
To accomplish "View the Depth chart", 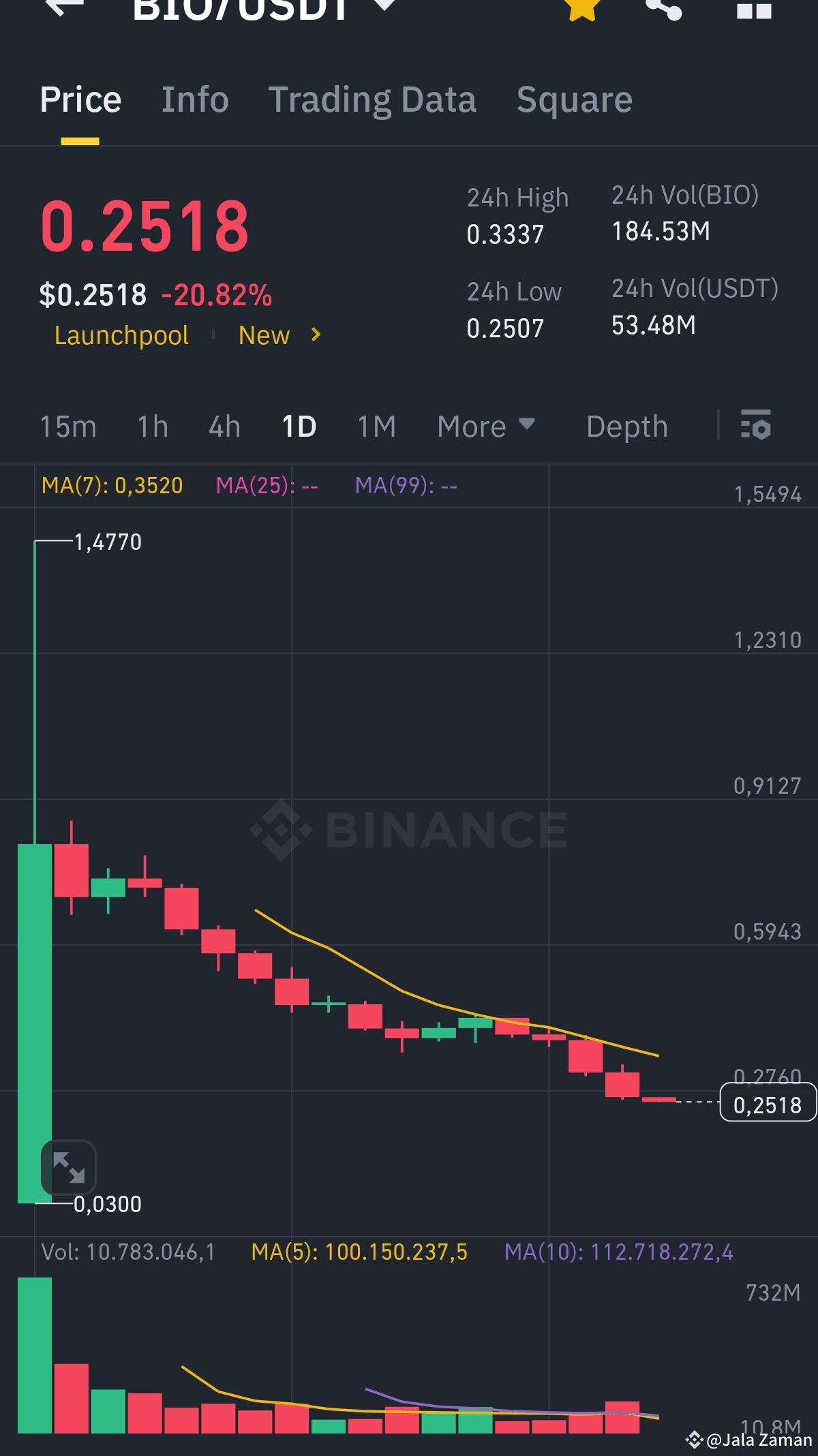I will pyautogui.click(x=626, y=426).
